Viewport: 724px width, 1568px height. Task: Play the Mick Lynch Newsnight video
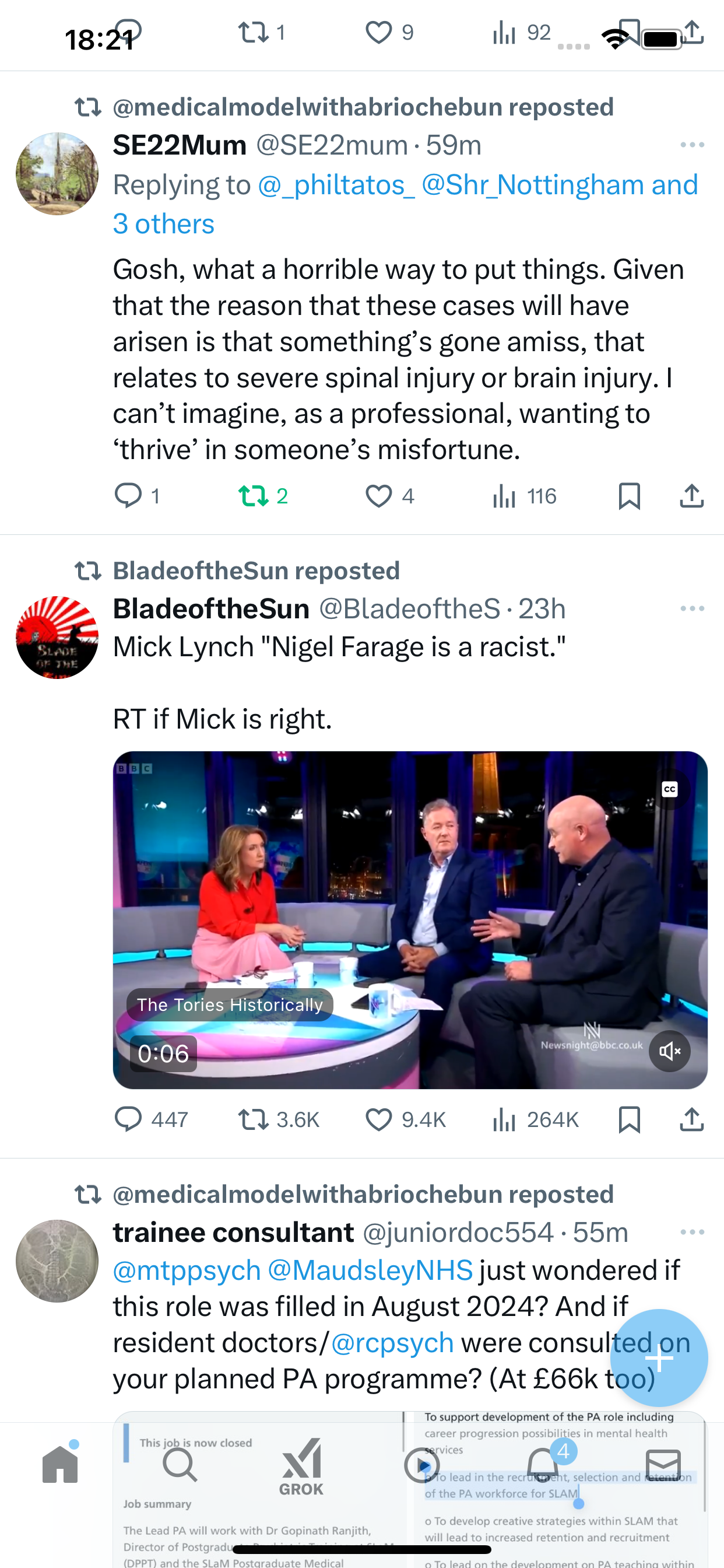[x=410, y=920]
